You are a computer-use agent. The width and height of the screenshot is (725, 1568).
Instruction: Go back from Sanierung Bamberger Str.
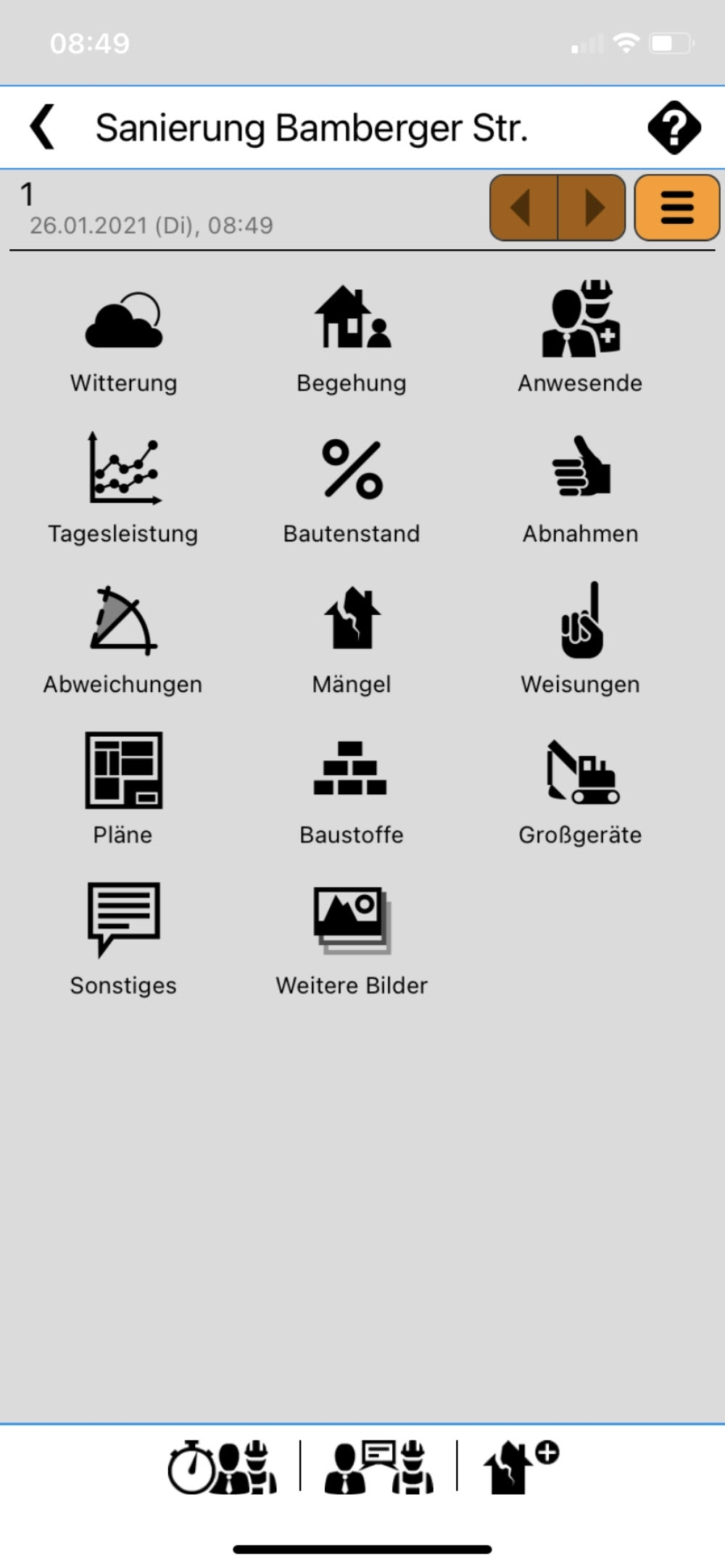tap(42, 127)
